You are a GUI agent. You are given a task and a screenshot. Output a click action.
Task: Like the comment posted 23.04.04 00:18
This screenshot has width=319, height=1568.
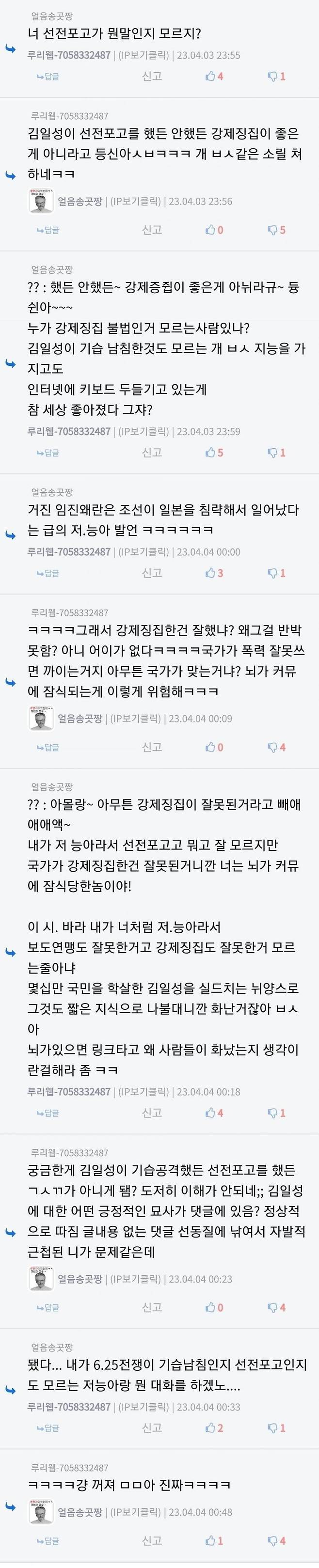[214, 1113]
